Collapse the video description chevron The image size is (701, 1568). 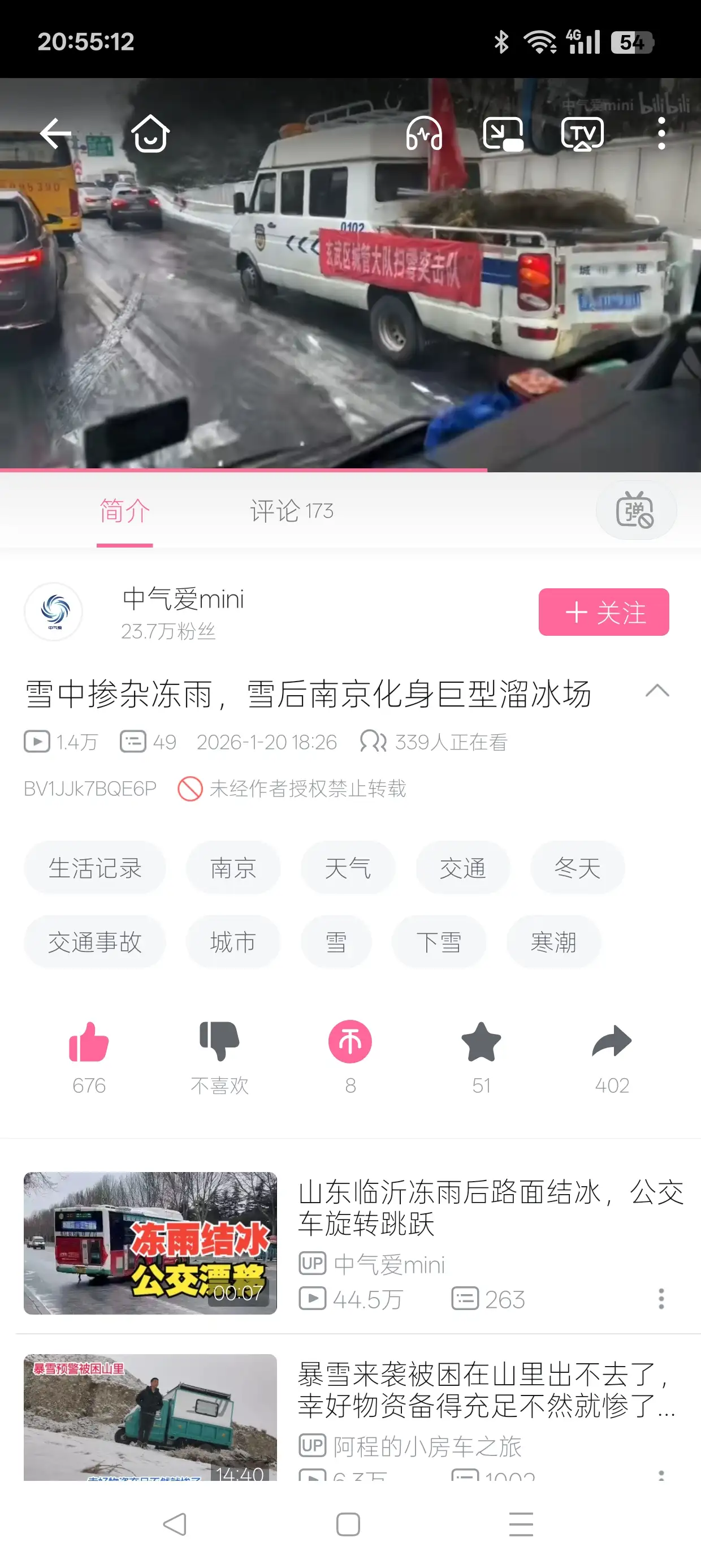coord(656,691)
